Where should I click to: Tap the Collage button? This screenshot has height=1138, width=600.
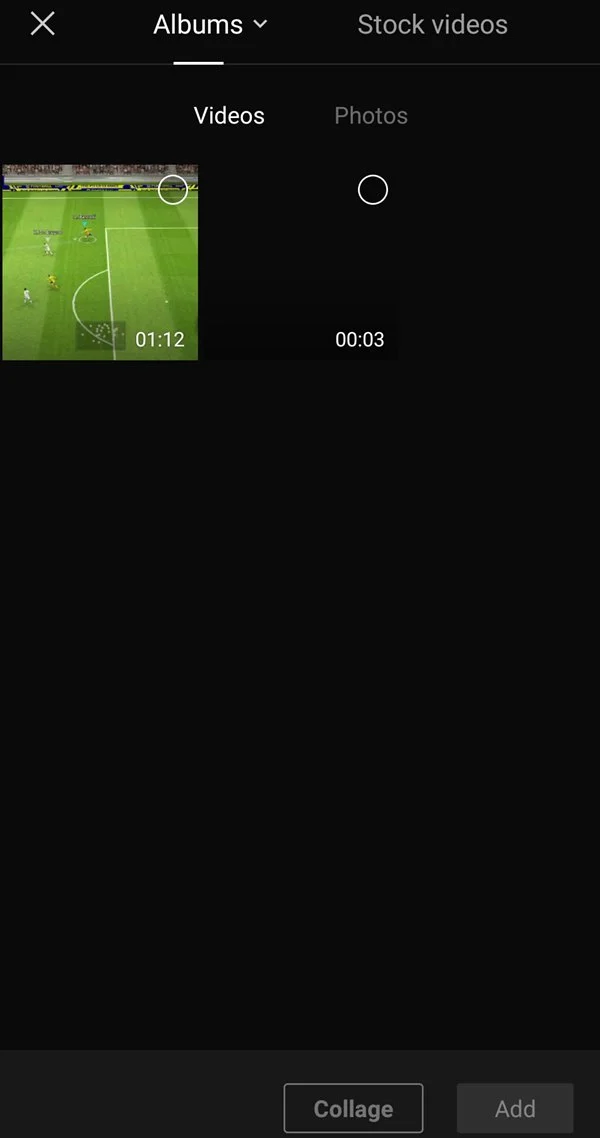[353, 1108]
